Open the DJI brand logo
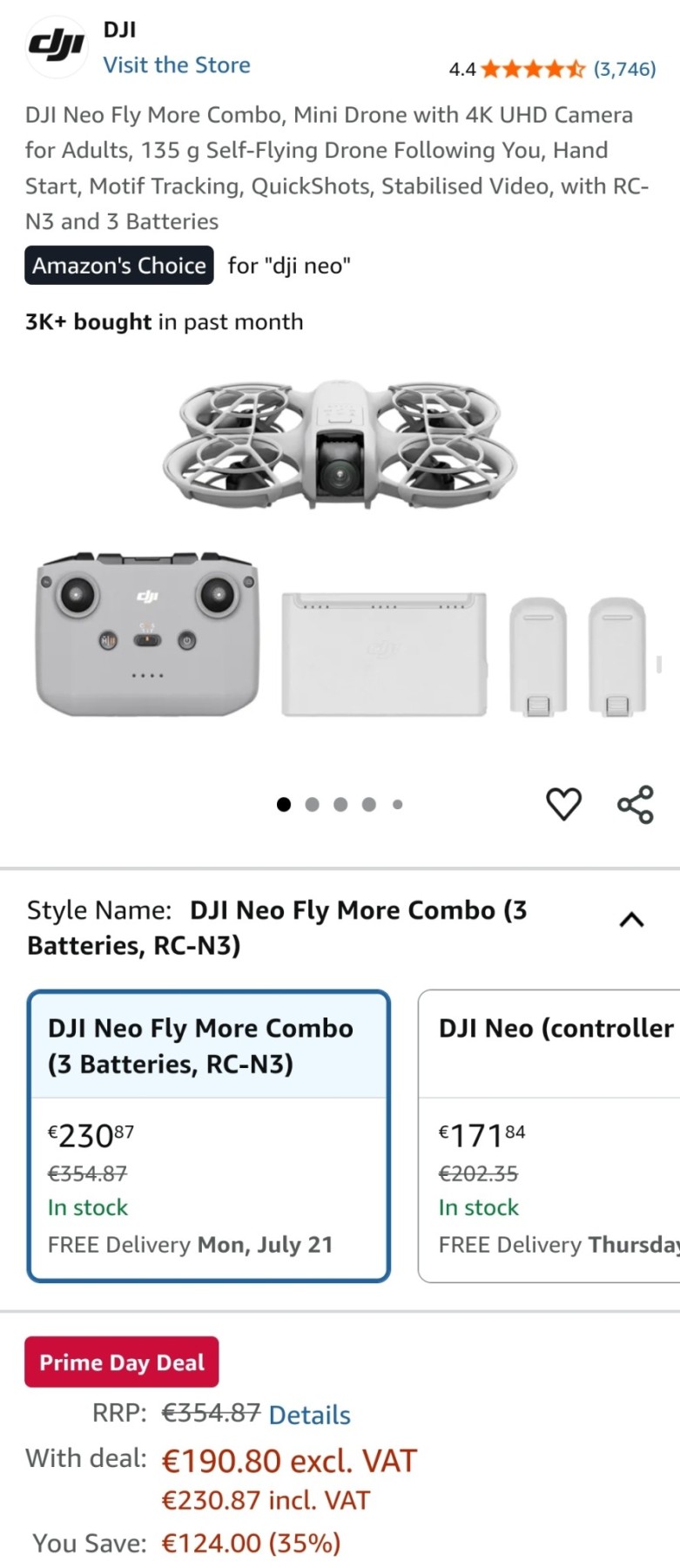The height and width of the screenshot is (1568, 680). coord(56,46)
